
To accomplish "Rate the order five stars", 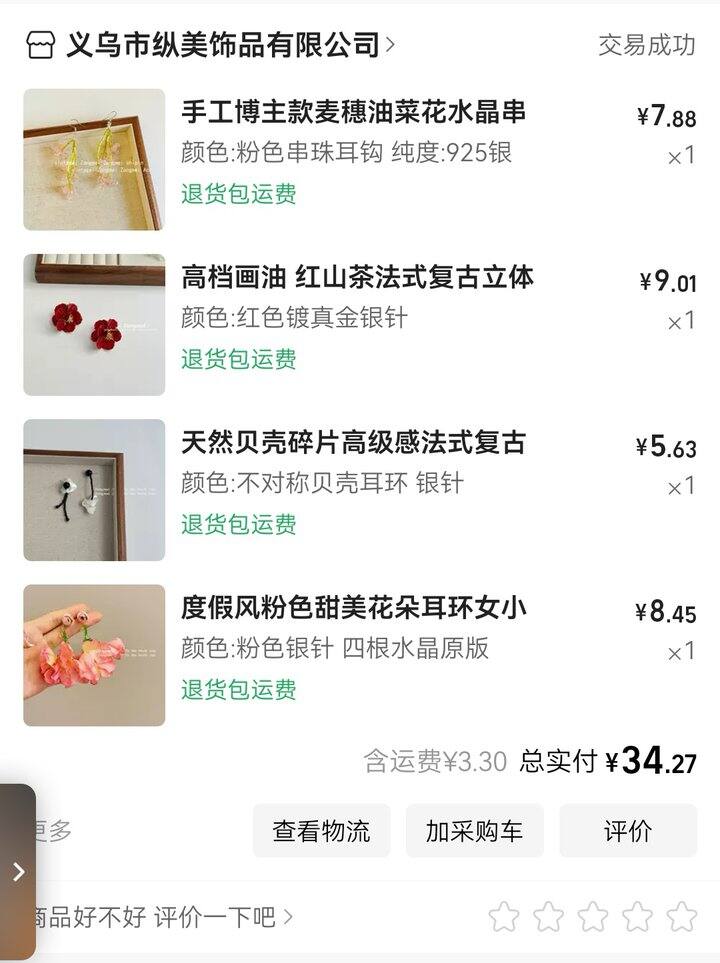I will (682, 916).
